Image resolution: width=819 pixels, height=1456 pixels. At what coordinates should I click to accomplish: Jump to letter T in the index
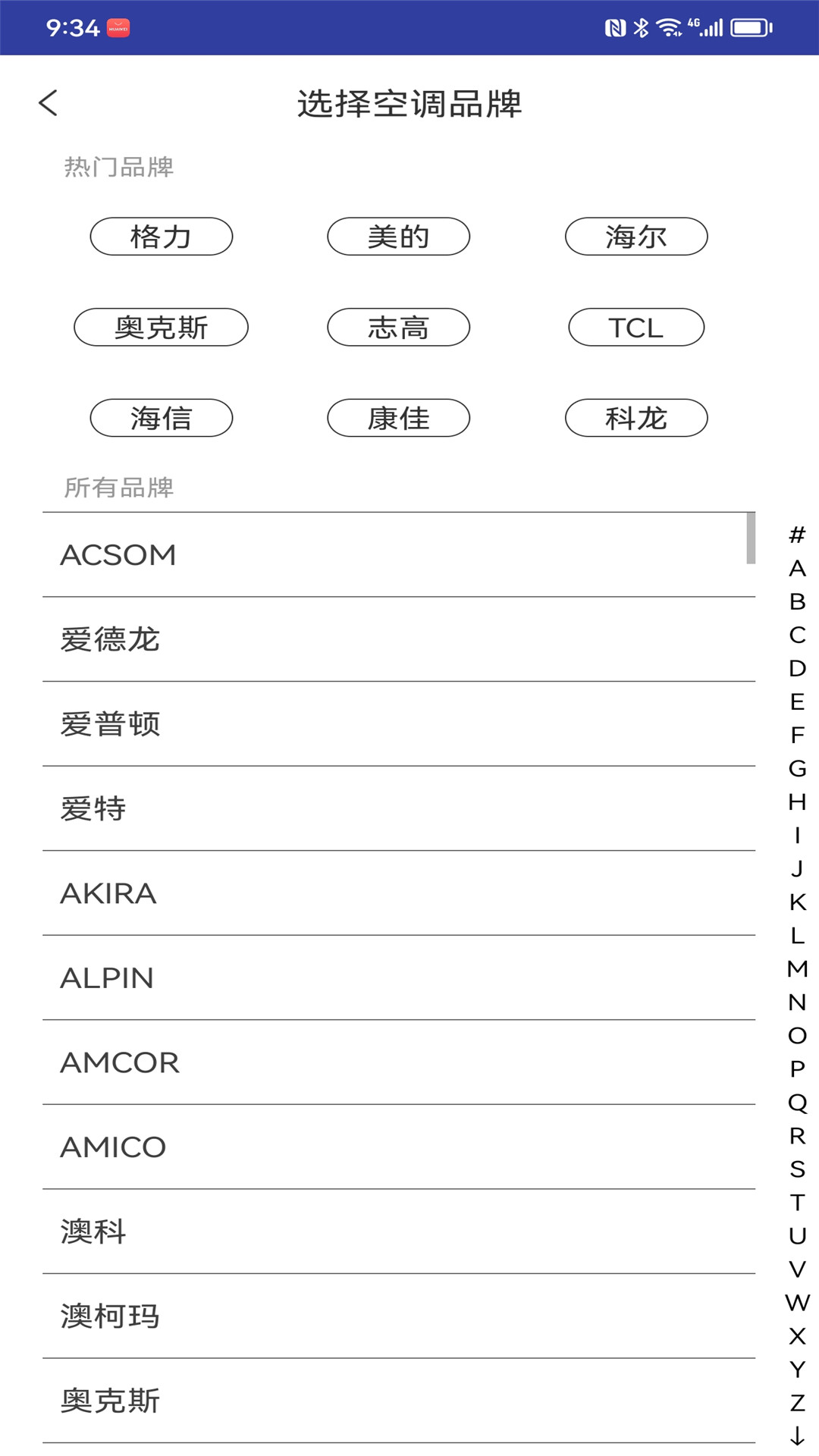pyautogui.click(x=797, y=1202)
